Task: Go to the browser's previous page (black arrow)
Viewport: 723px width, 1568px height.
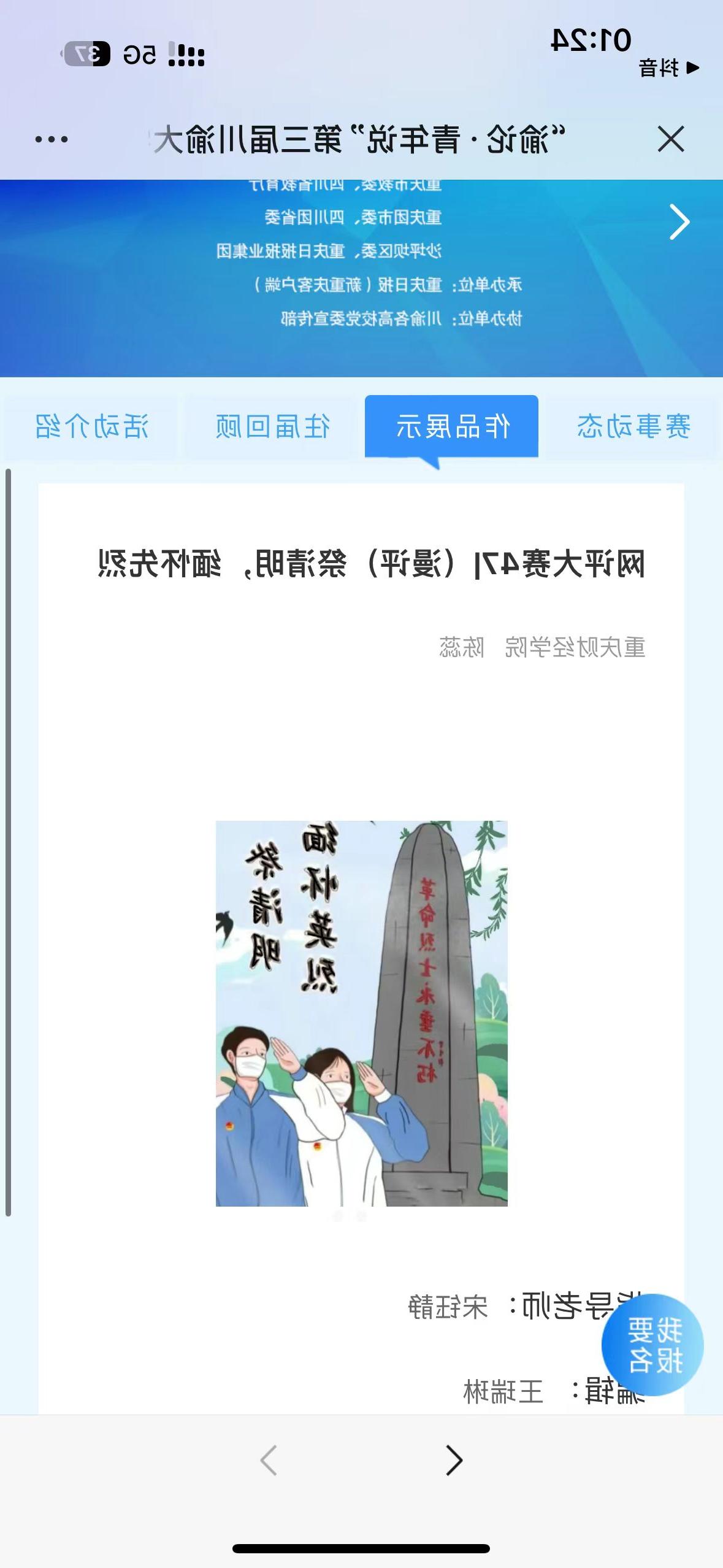Action: pyautogui.click(x=453, y=1460)
